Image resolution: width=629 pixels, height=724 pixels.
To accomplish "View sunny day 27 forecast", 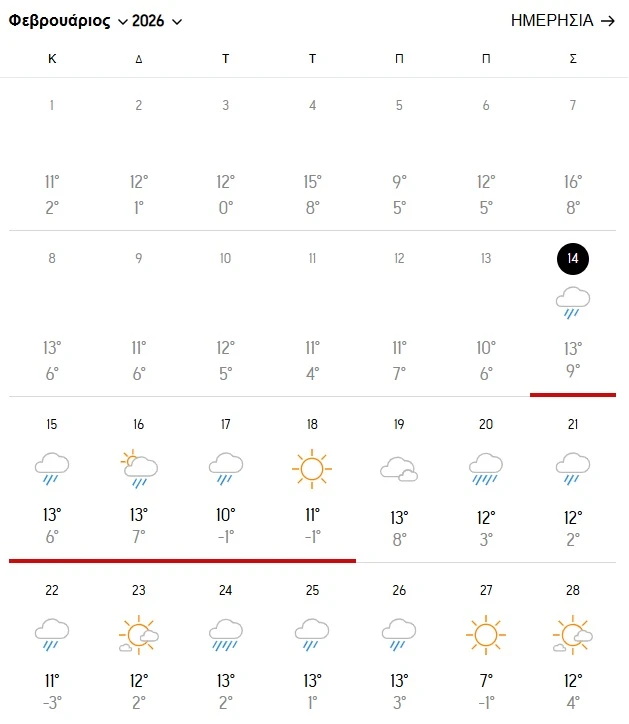I will (x=486, y=645).
